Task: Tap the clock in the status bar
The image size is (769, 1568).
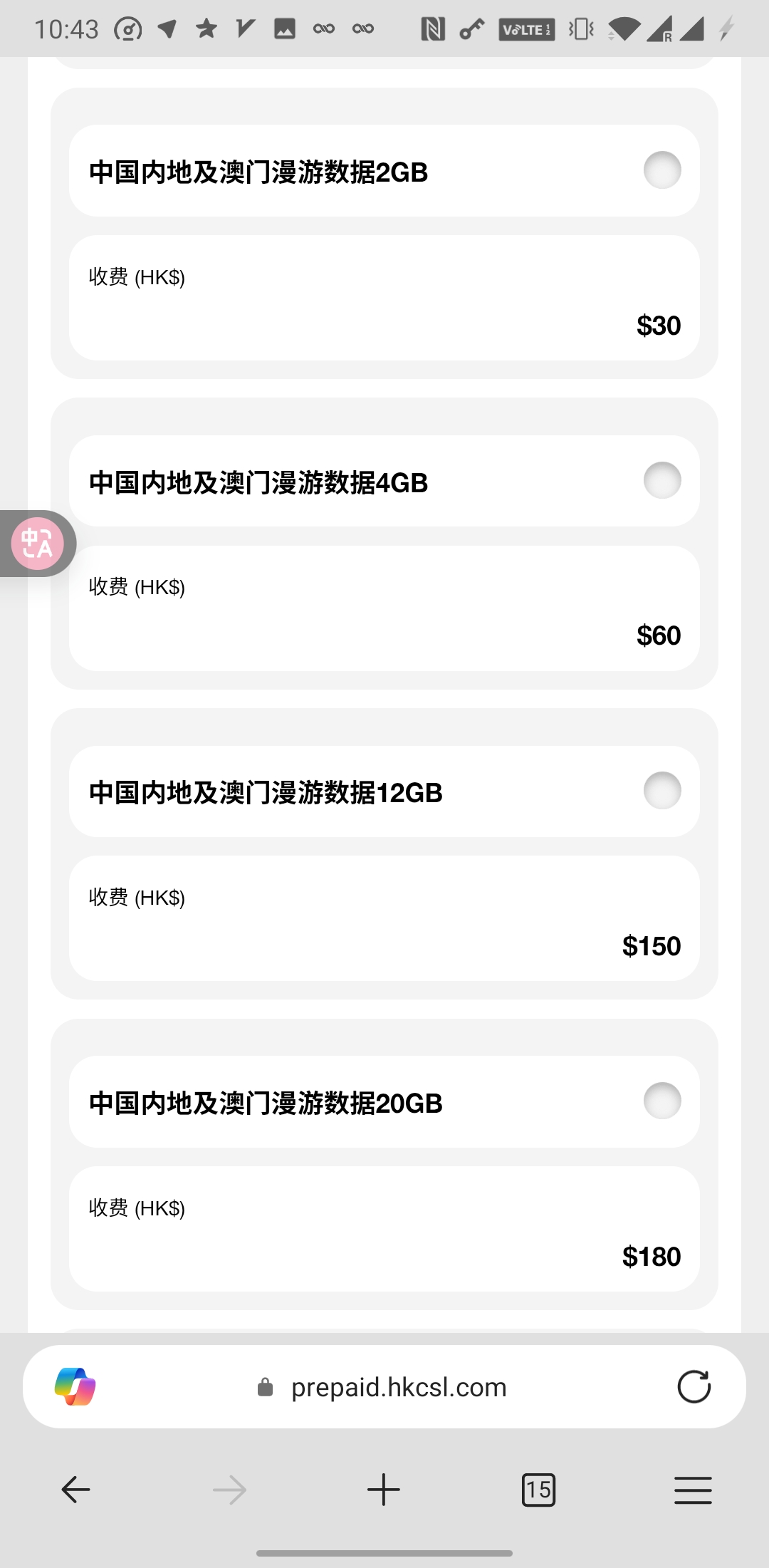Action: [x=68, y=28]
